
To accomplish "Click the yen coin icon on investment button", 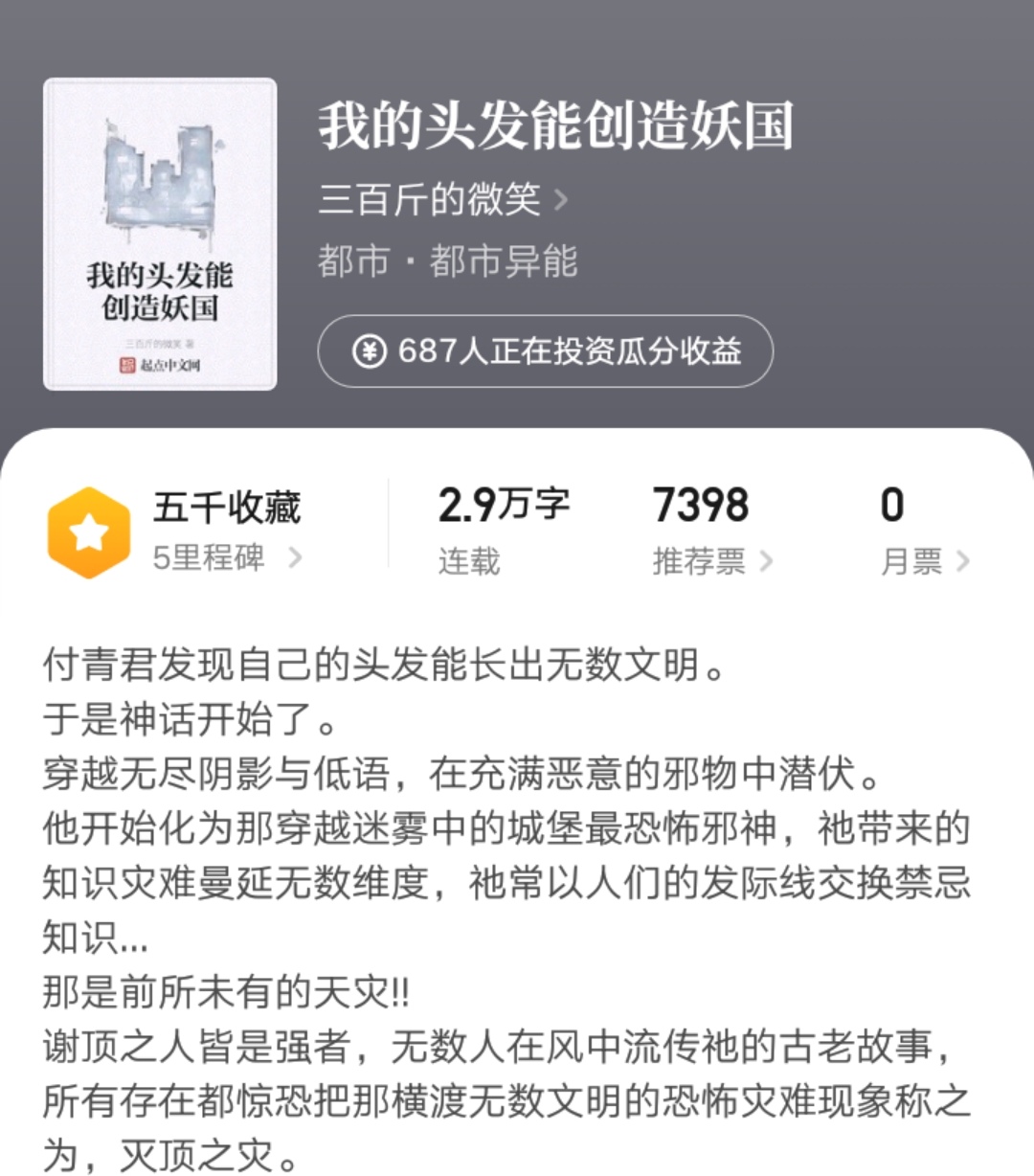I will click(x=371, y=352).
